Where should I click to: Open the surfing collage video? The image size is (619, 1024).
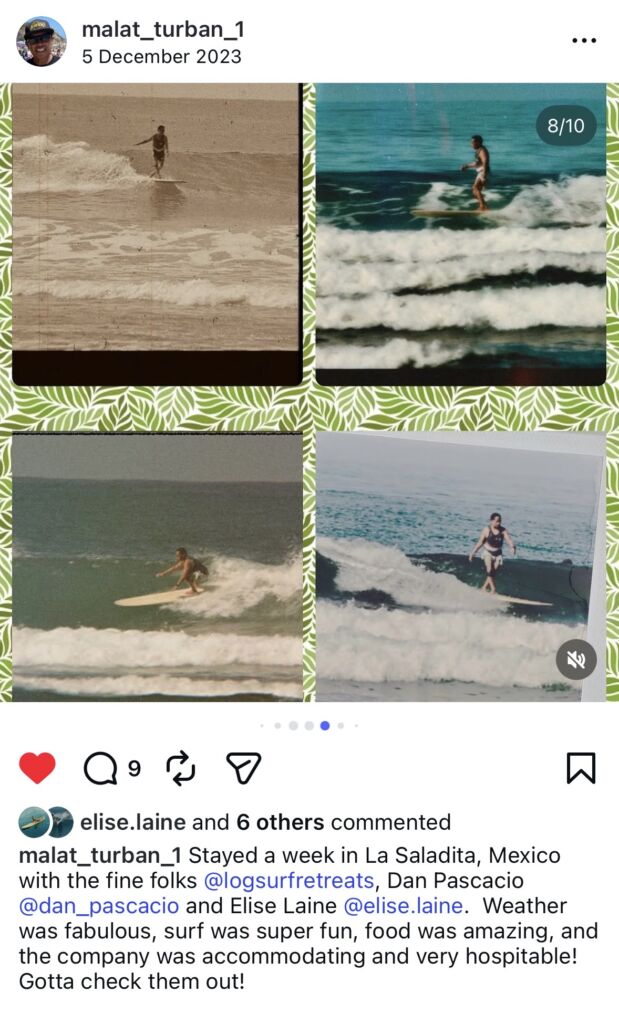(309, 391)
